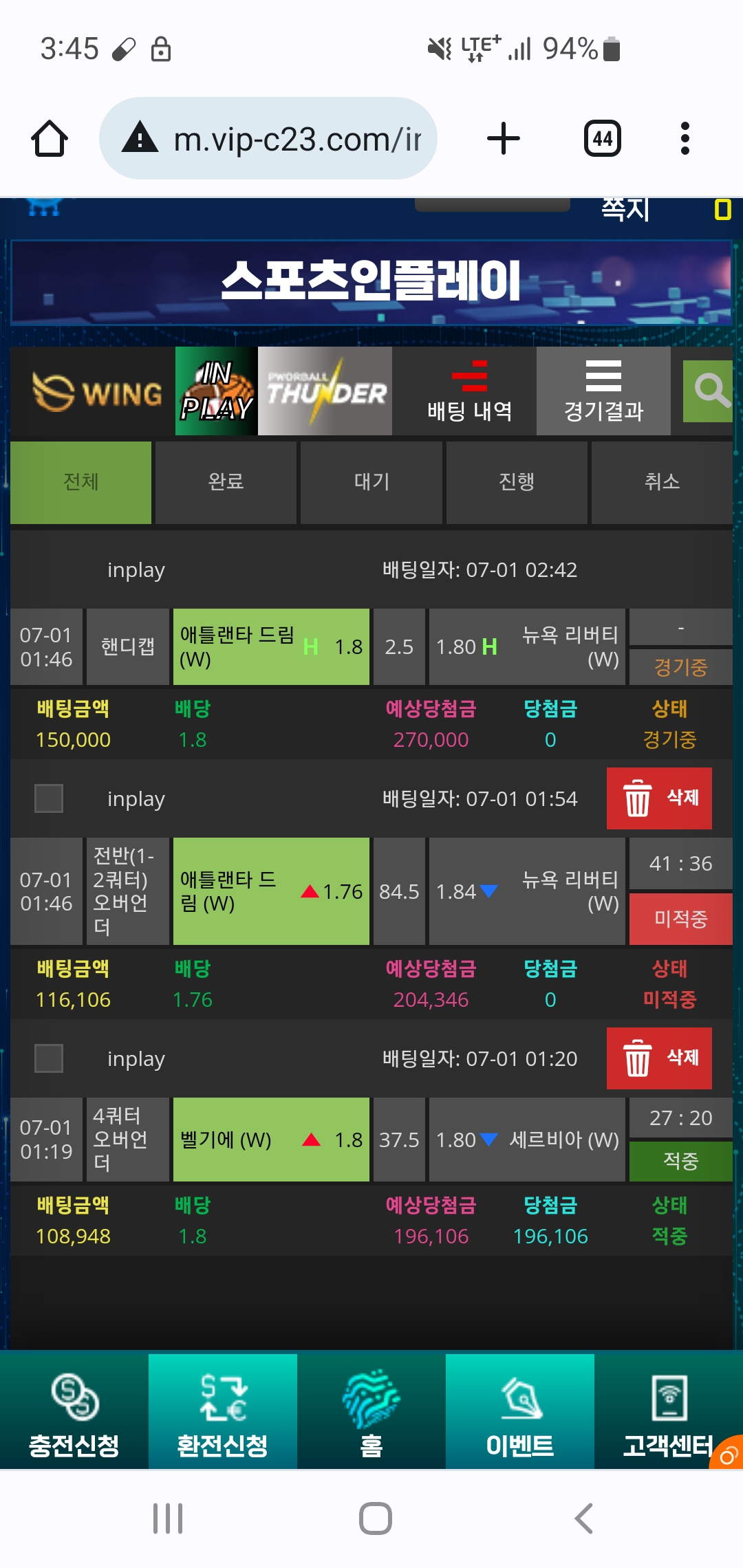Switch to the 취소 tab

coord(661,482)
